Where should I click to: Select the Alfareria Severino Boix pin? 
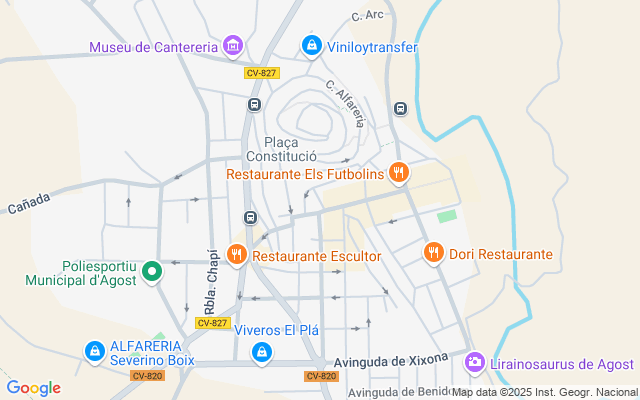[x=94, y=352]
